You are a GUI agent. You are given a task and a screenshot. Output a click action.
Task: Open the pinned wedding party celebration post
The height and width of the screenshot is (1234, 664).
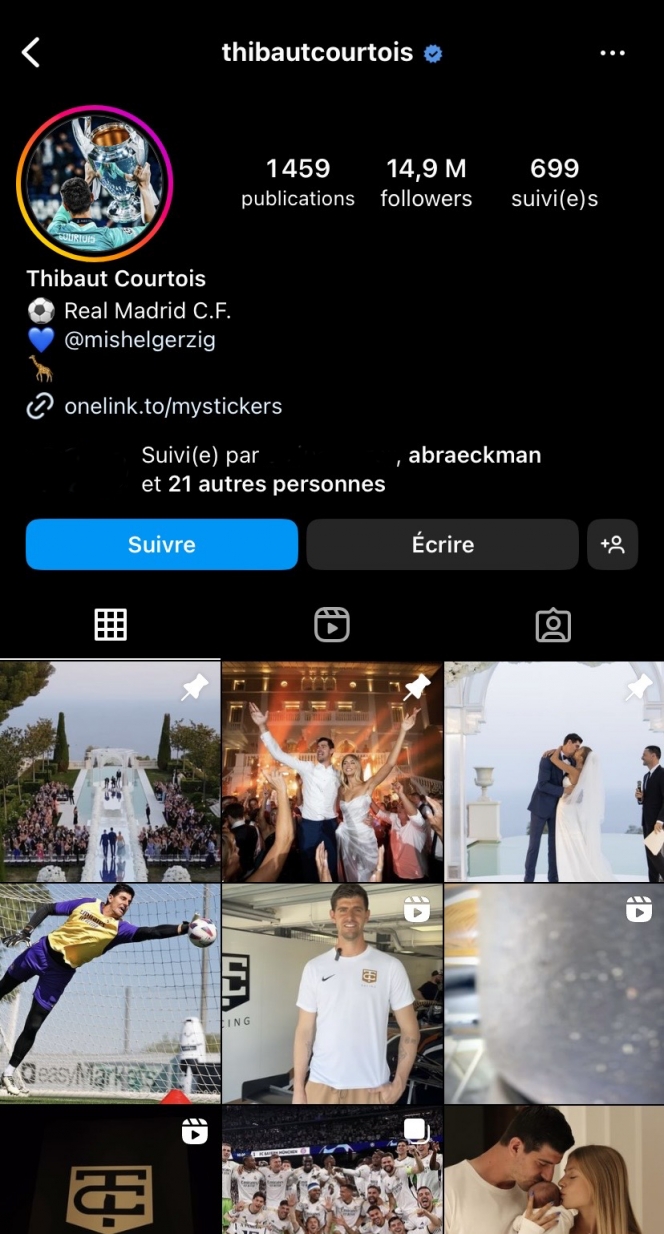click(332, 770)
